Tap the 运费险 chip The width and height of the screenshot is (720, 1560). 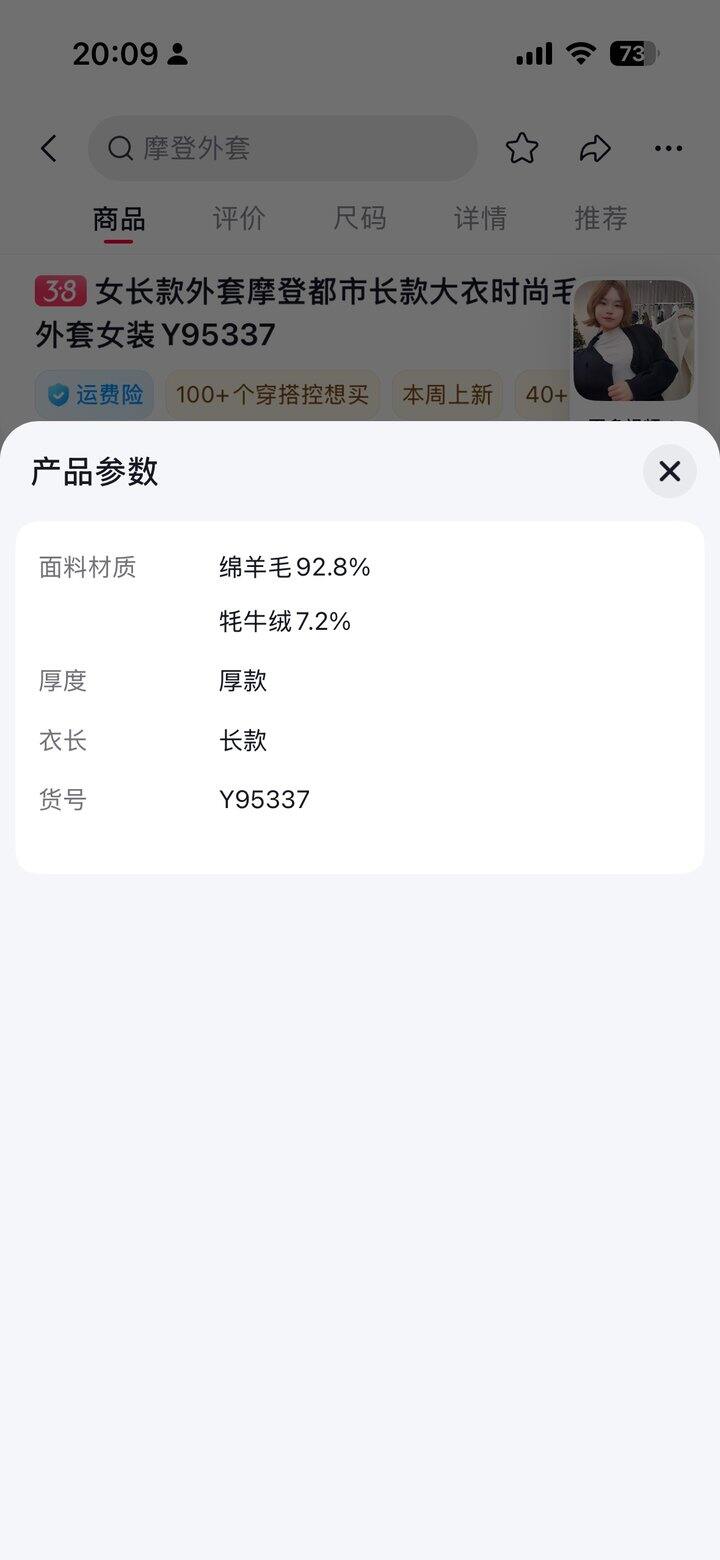(95, 395)
